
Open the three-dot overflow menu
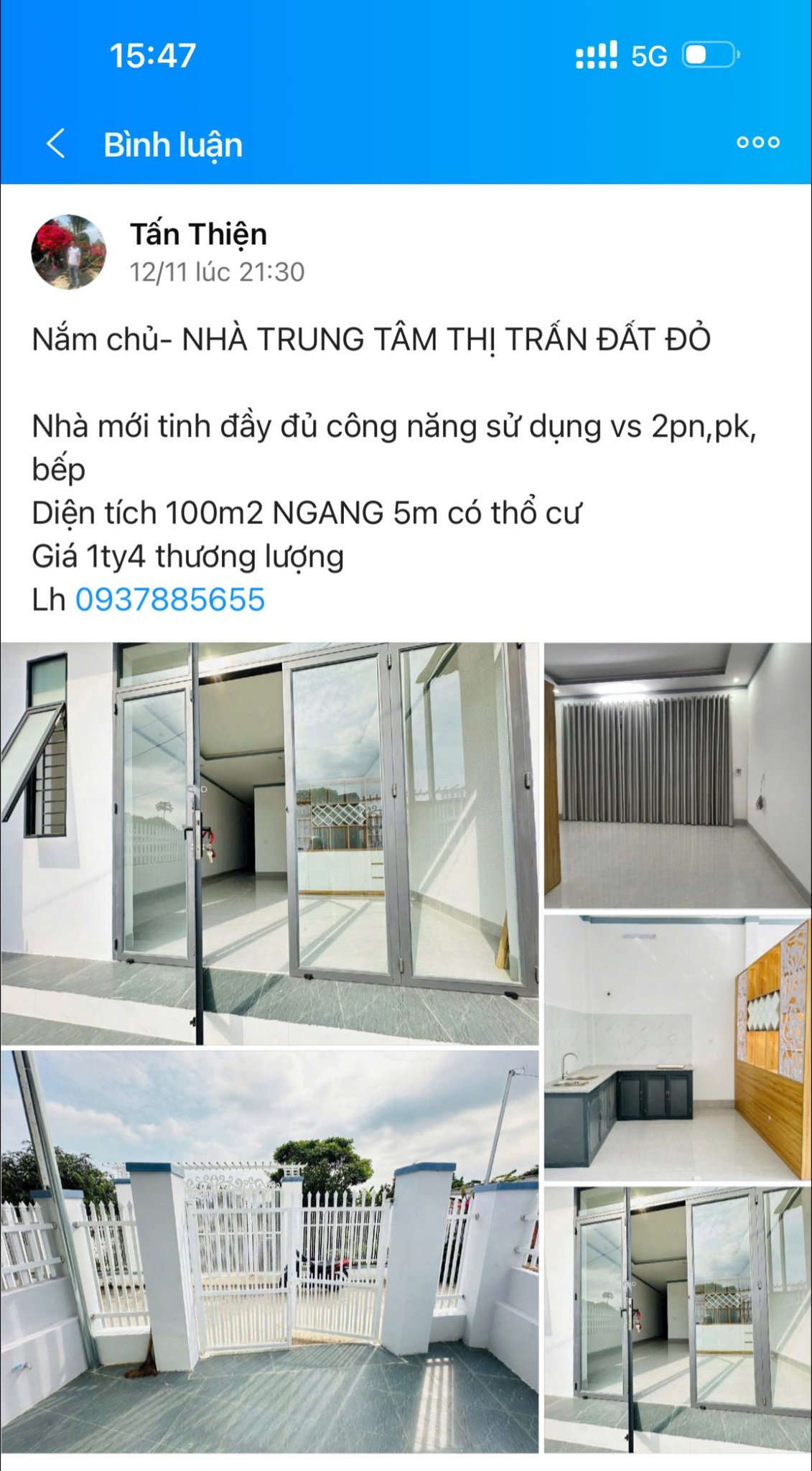(757, 142)
